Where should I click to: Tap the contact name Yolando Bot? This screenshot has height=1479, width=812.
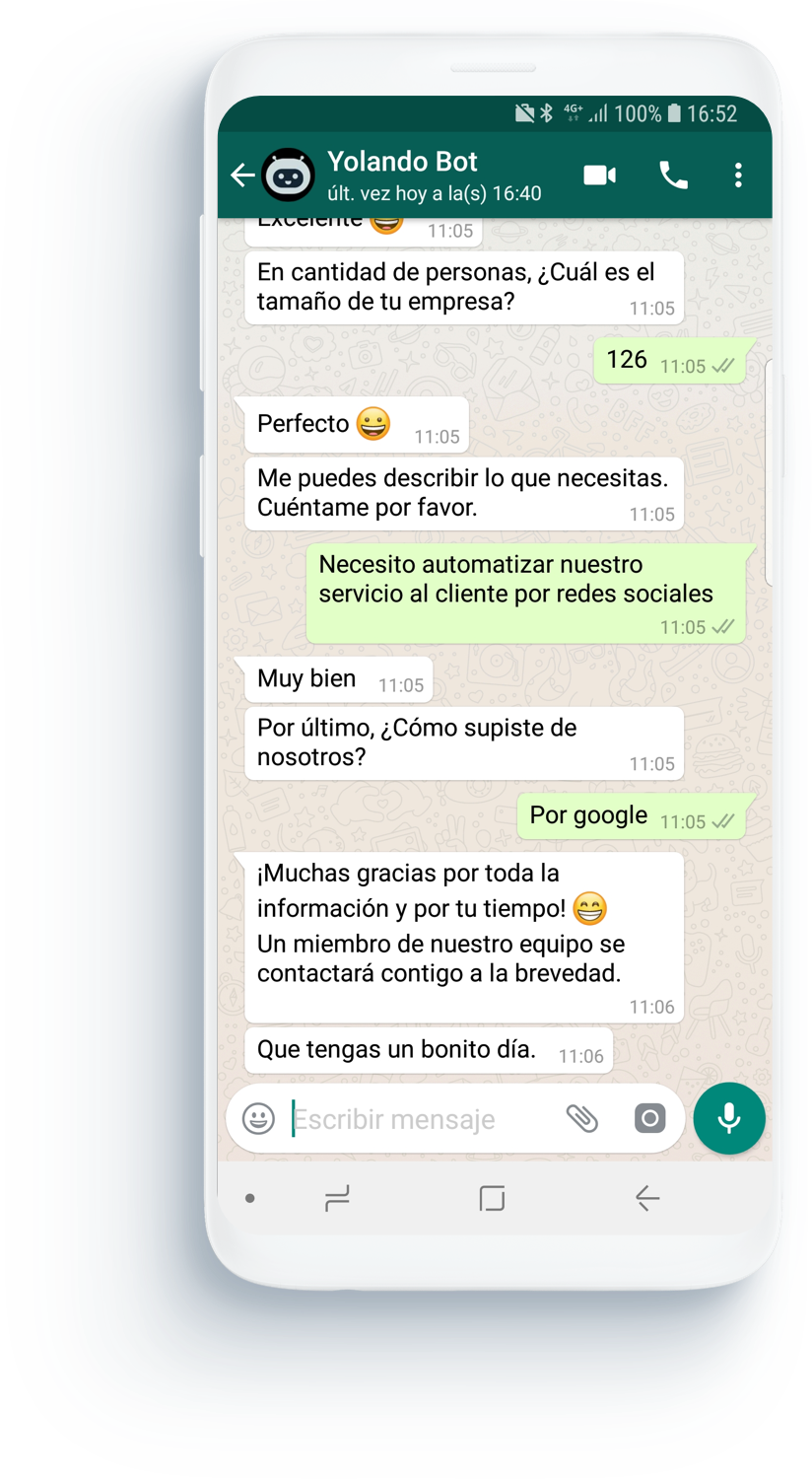coord(402,161)
